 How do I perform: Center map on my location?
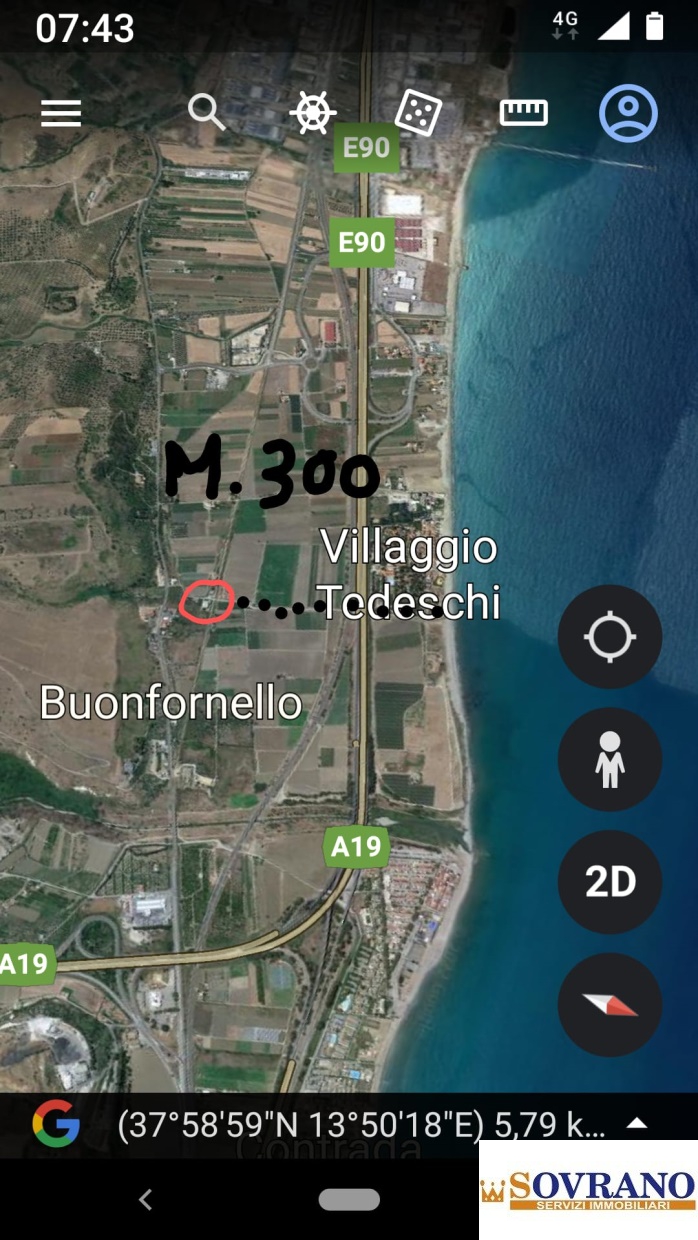(x=610, y=637)
